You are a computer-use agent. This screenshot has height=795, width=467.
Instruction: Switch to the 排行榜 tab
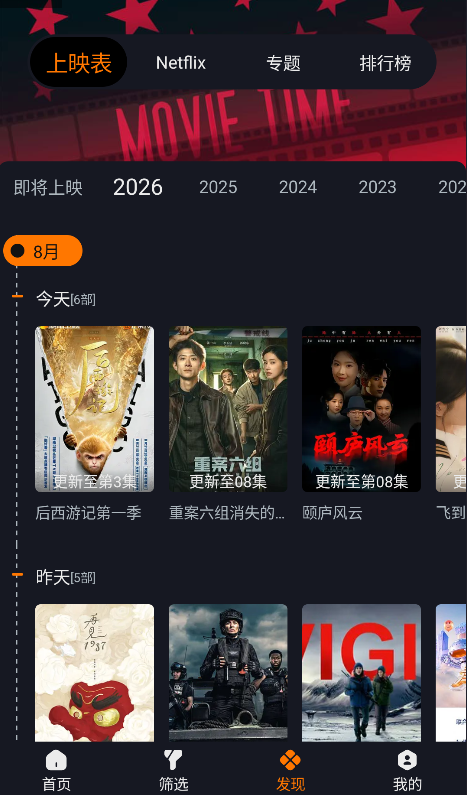(385, 63)
